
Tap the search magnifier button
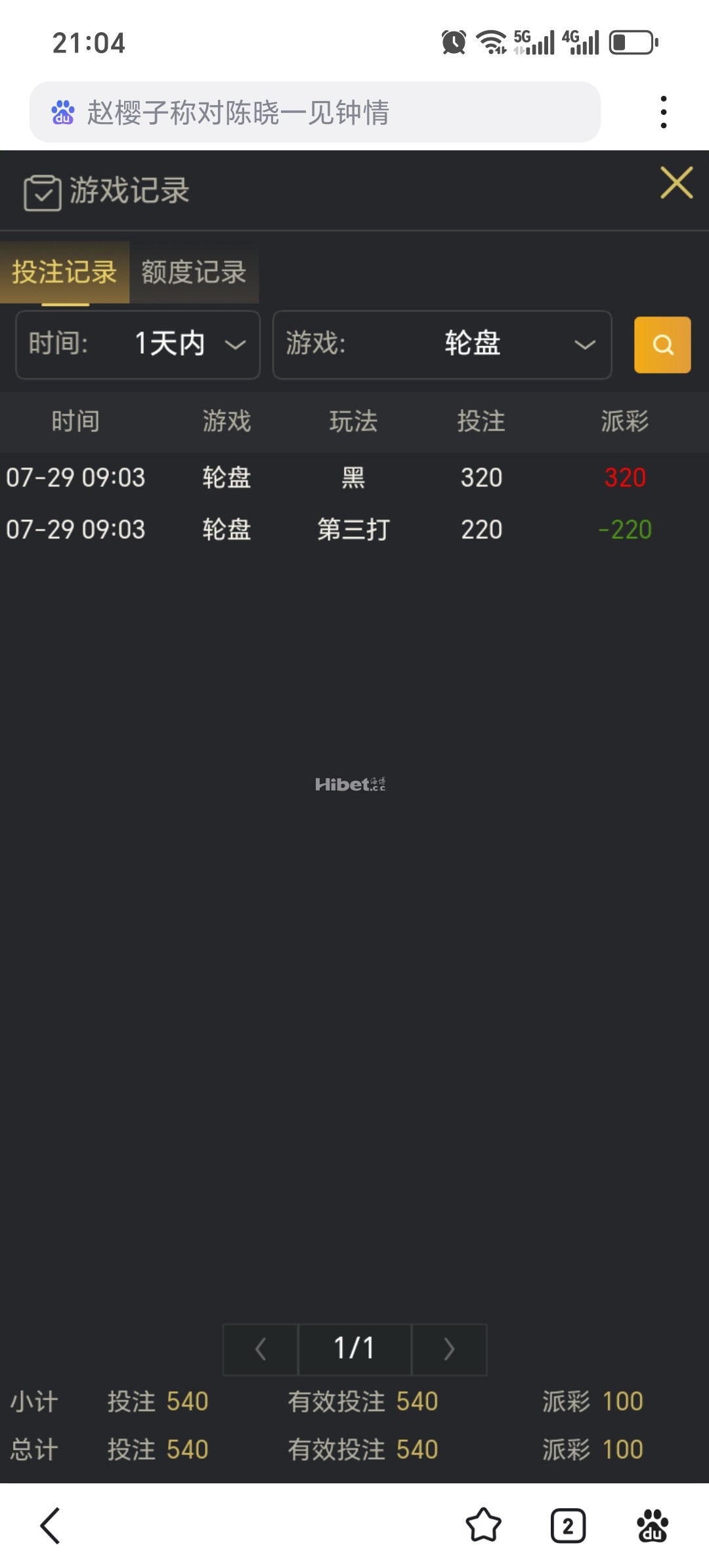coord(662,345)
